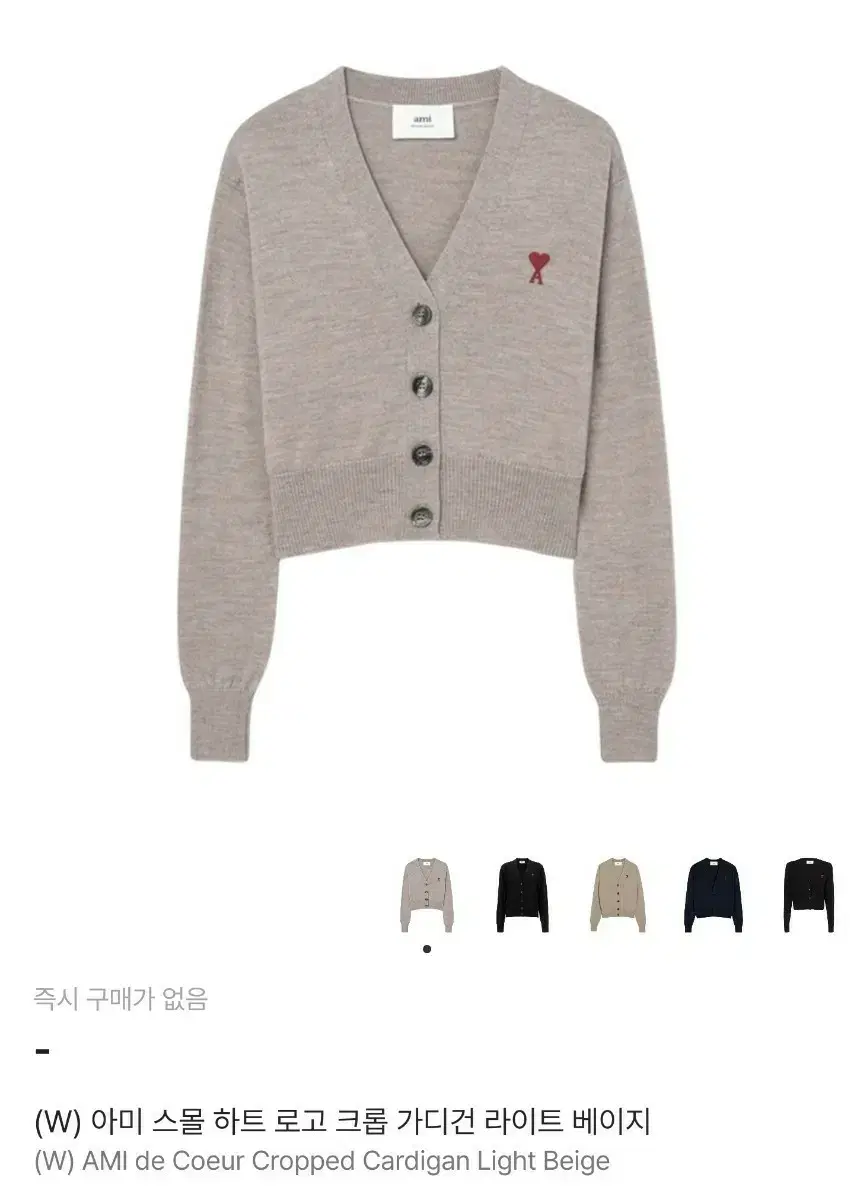Click the red AMI heart logo on cardigan
854x1200 pixels.
click(x=535, y=265)
